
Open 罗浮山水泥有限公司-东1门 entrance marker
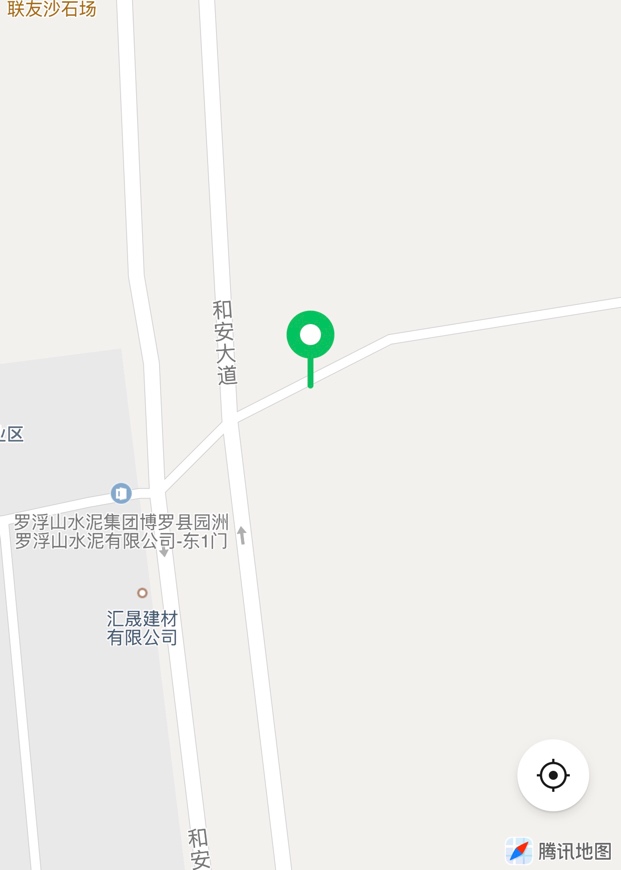(x=121, y=493)
